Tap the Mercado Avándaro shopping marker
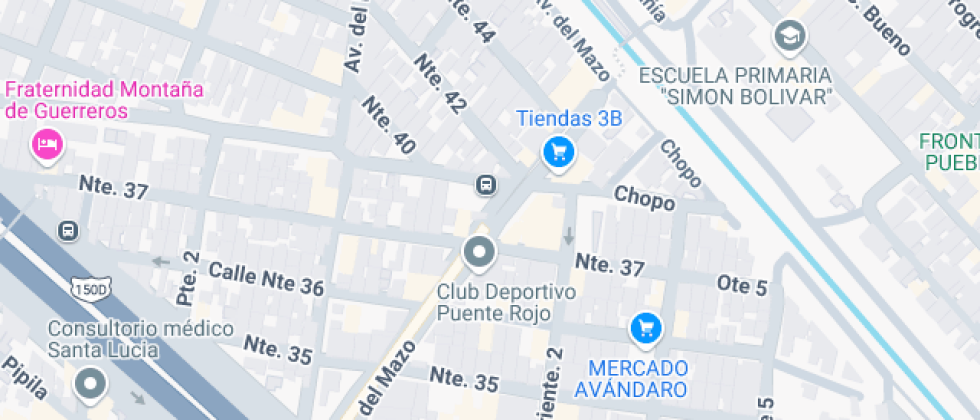 tap(646, 327)
